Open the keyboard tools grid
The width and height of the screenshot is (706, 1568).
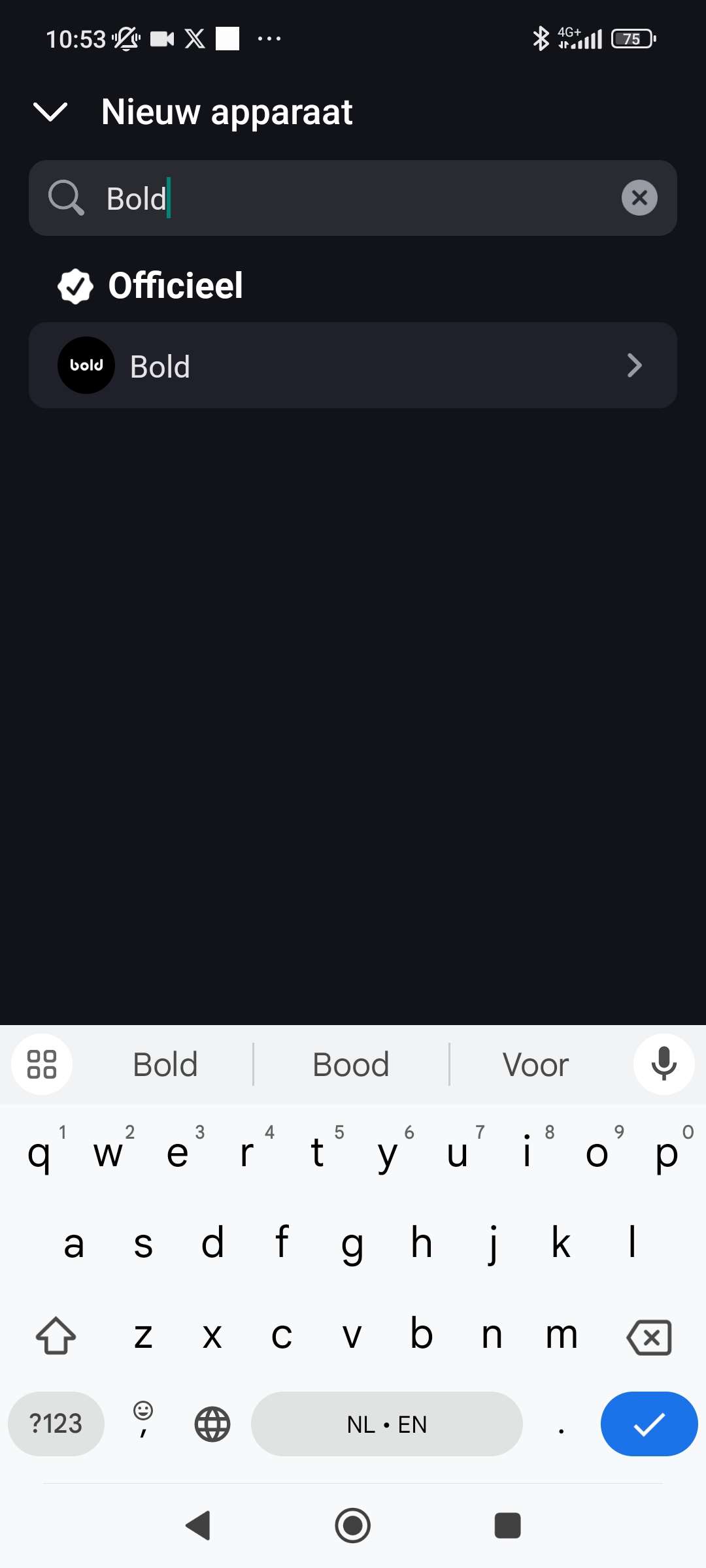click(x=42, y=1064)
